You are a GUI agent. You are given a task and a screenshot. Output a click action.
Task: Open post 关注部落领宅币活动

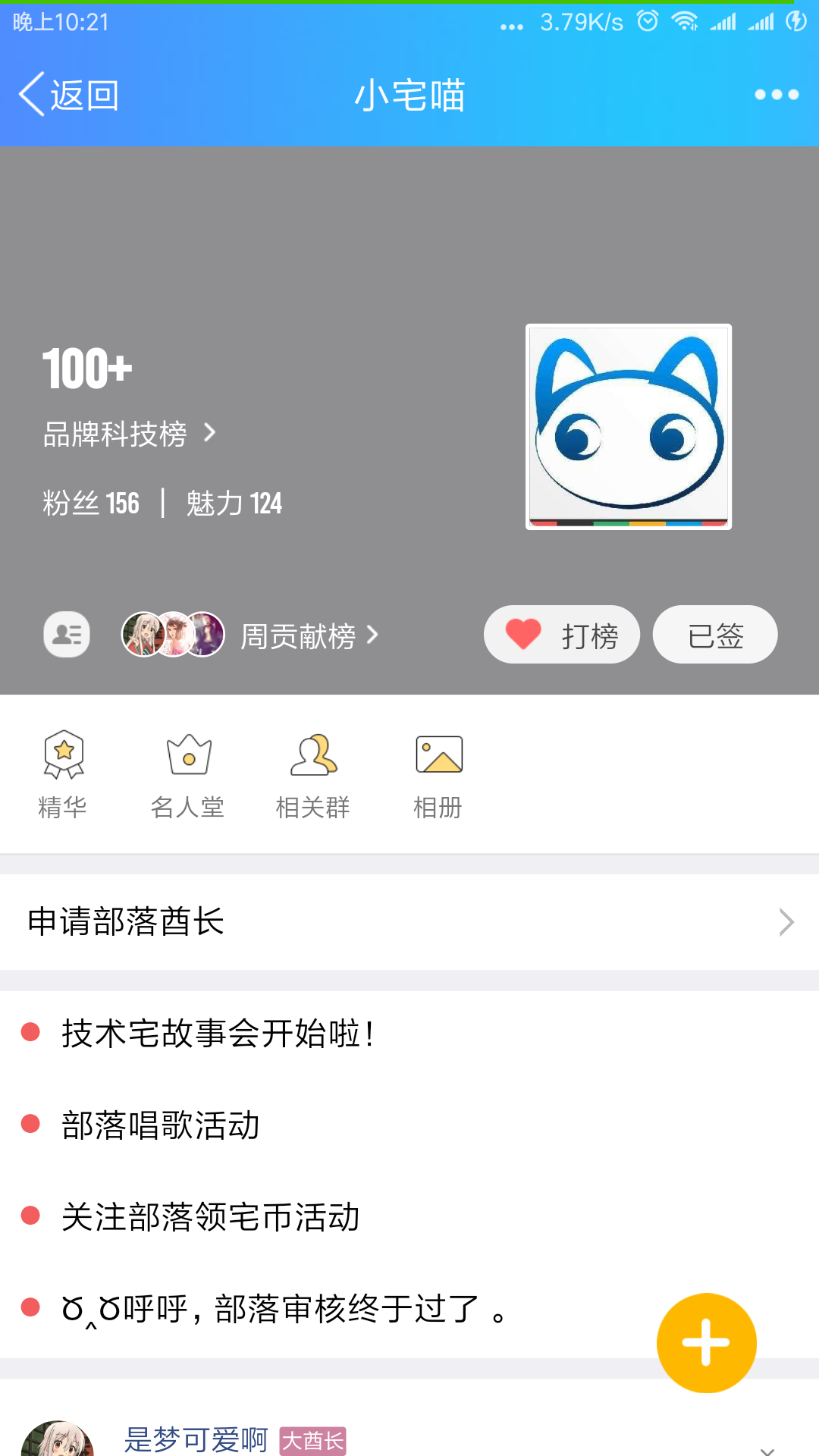210,1216
